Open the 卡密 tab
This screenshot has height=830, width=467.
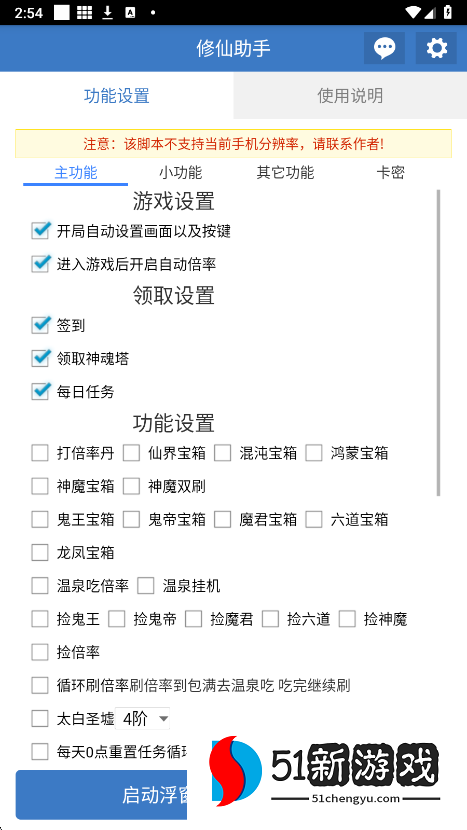tap(390, 173)
